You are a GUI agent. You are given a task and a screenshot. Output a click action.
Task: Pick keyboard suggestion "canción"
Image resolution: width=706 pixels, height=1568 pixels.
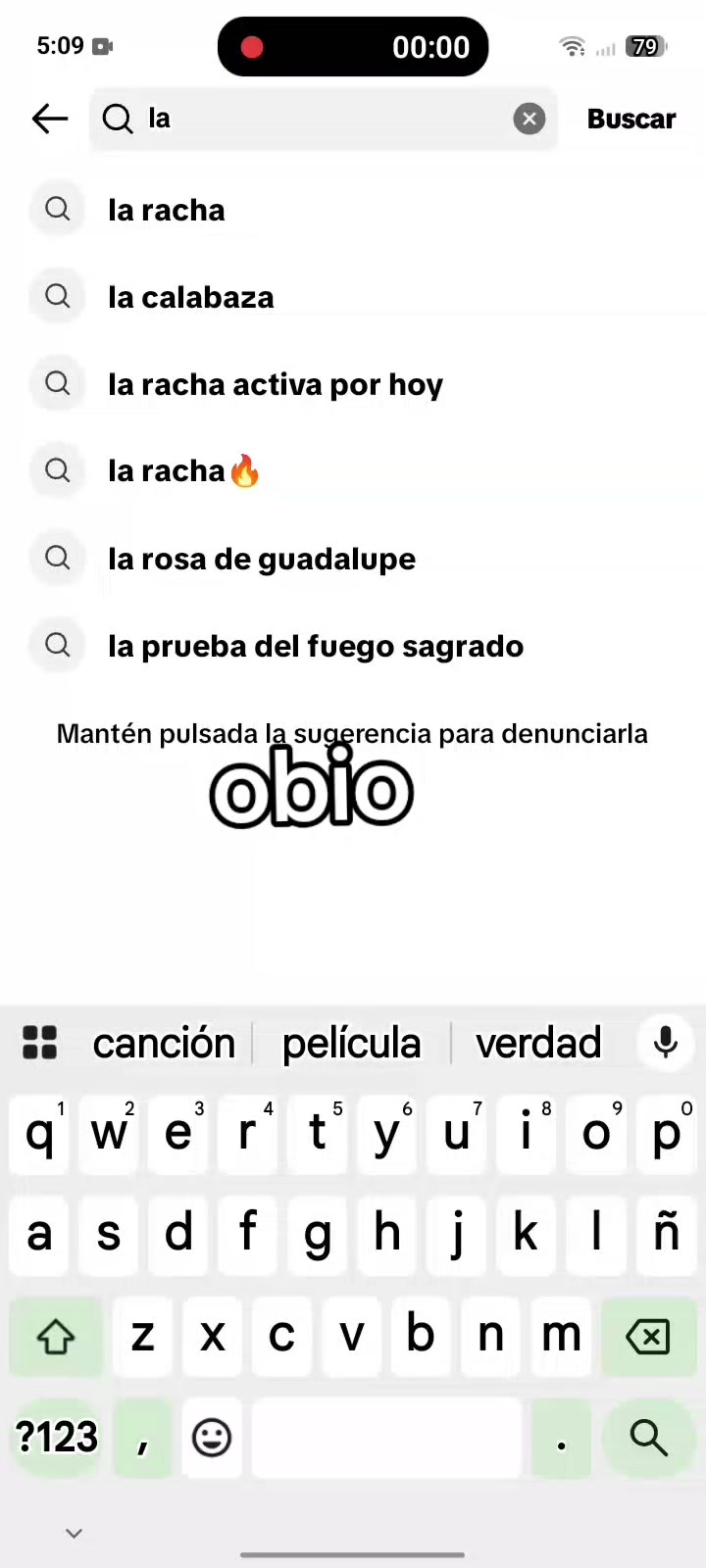[164, 1044]
